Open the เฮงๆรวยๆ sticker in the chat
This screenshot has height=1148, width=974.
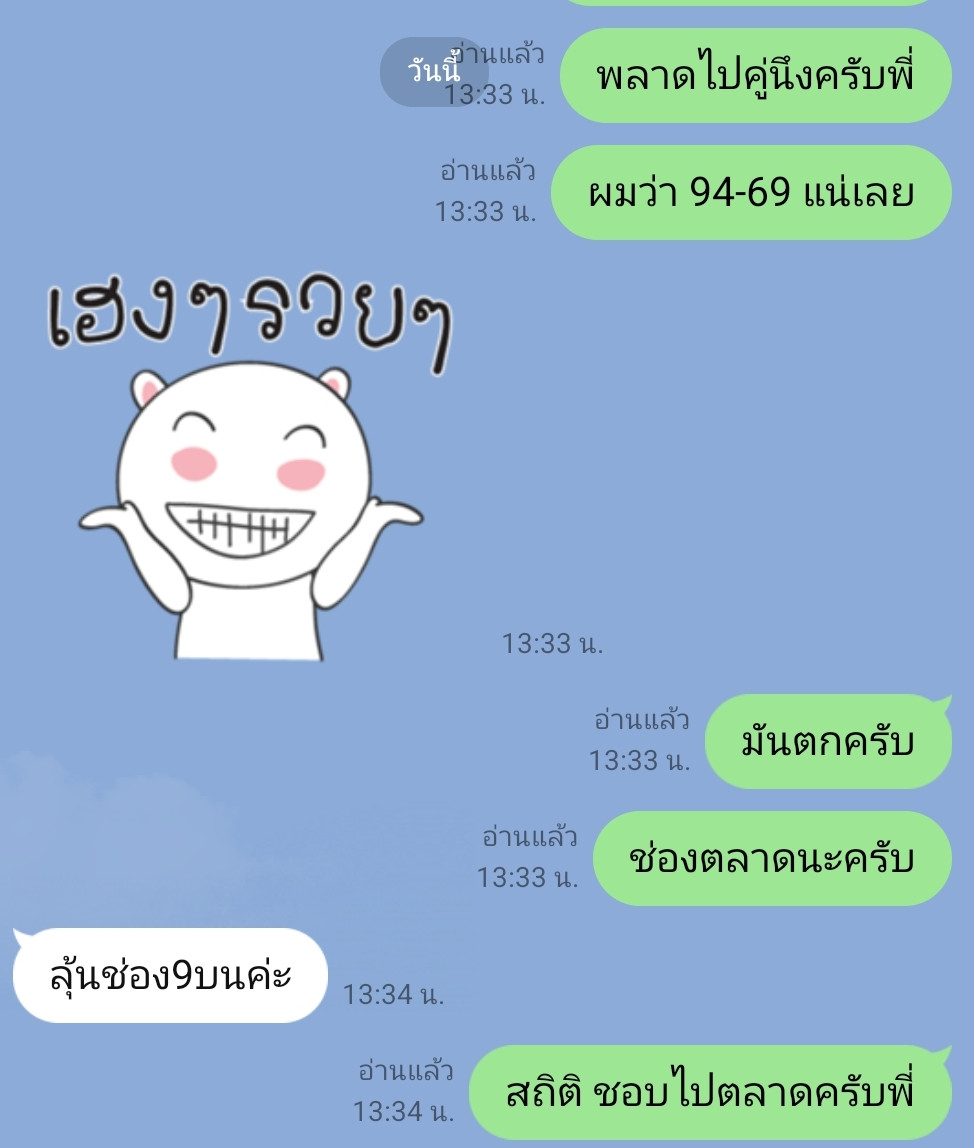250,470
